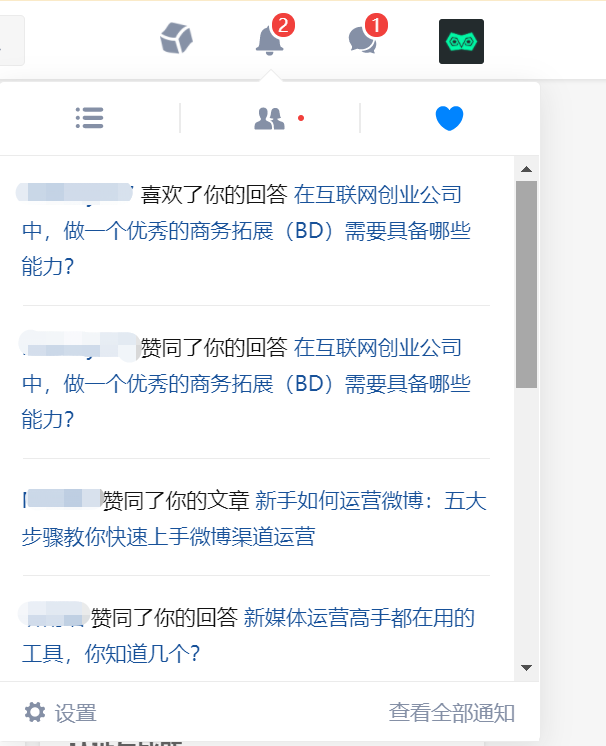Tap 查看全部通知 to view all notifications
Screen dimensions: 606x746
pyautogui.click(x=452, y=713)
